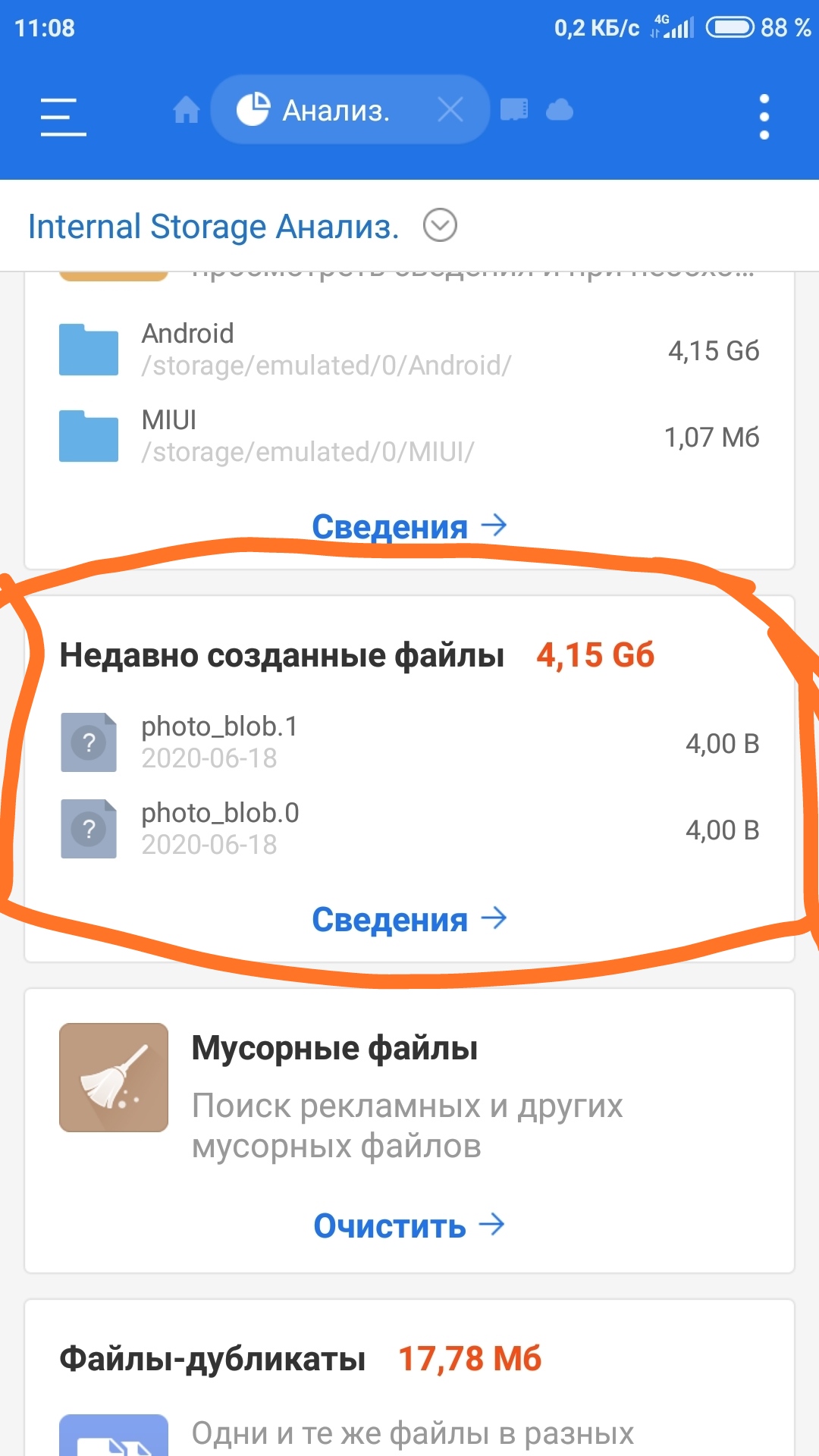Open the MIUI folder row
The height and width of the screenshot is (1456, 819).
point(409,436)
